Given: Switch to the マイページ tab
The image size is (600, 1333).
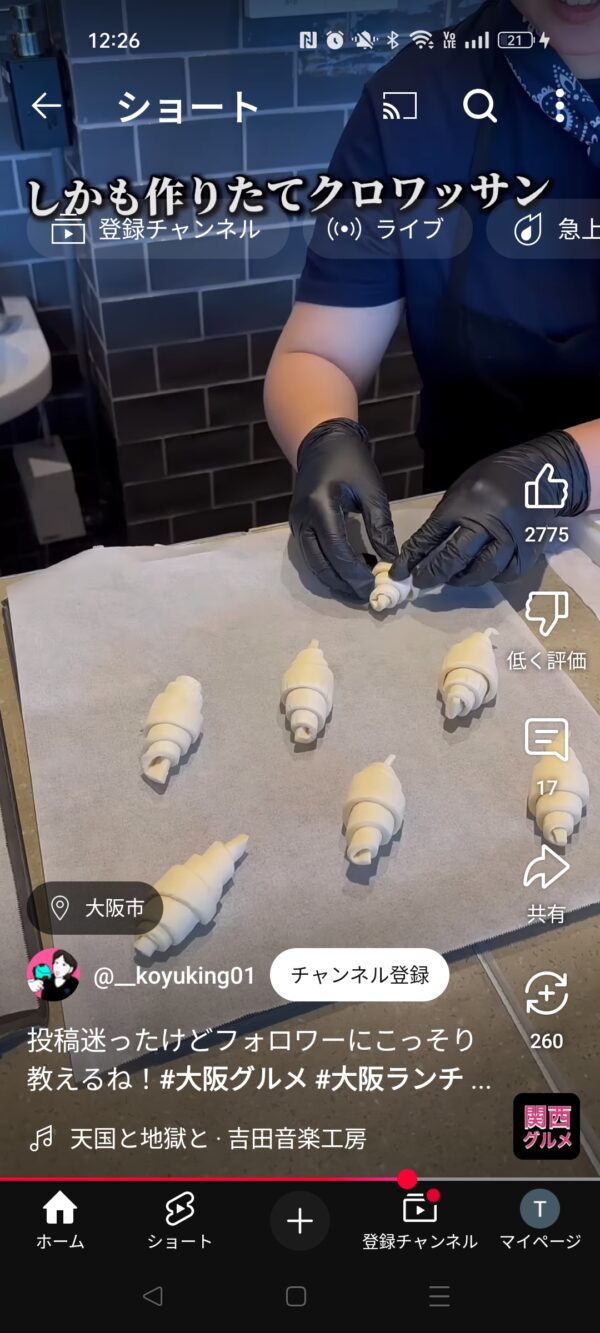Looking at the screenshot, I should [540, 1221].
